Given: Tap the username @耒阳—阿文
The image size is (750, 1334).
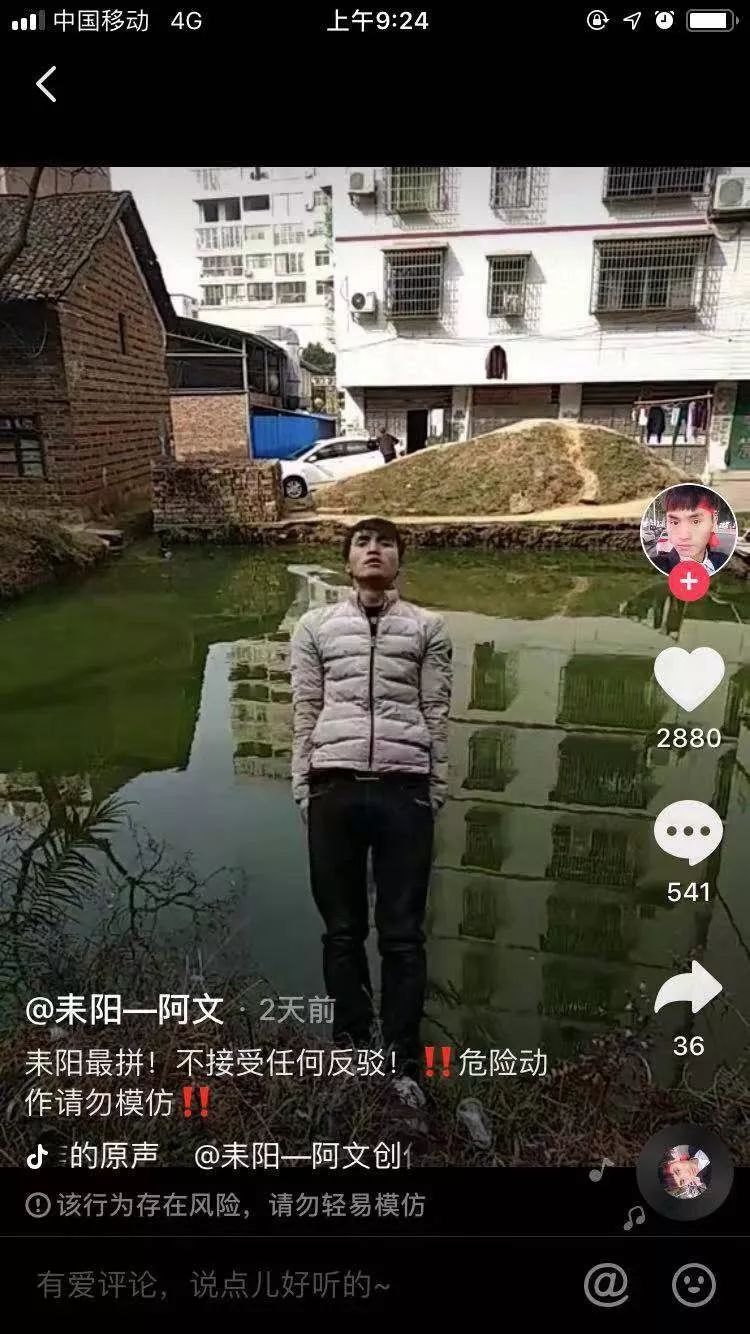Looking at the screenshot, I should tap(125, 1011).
